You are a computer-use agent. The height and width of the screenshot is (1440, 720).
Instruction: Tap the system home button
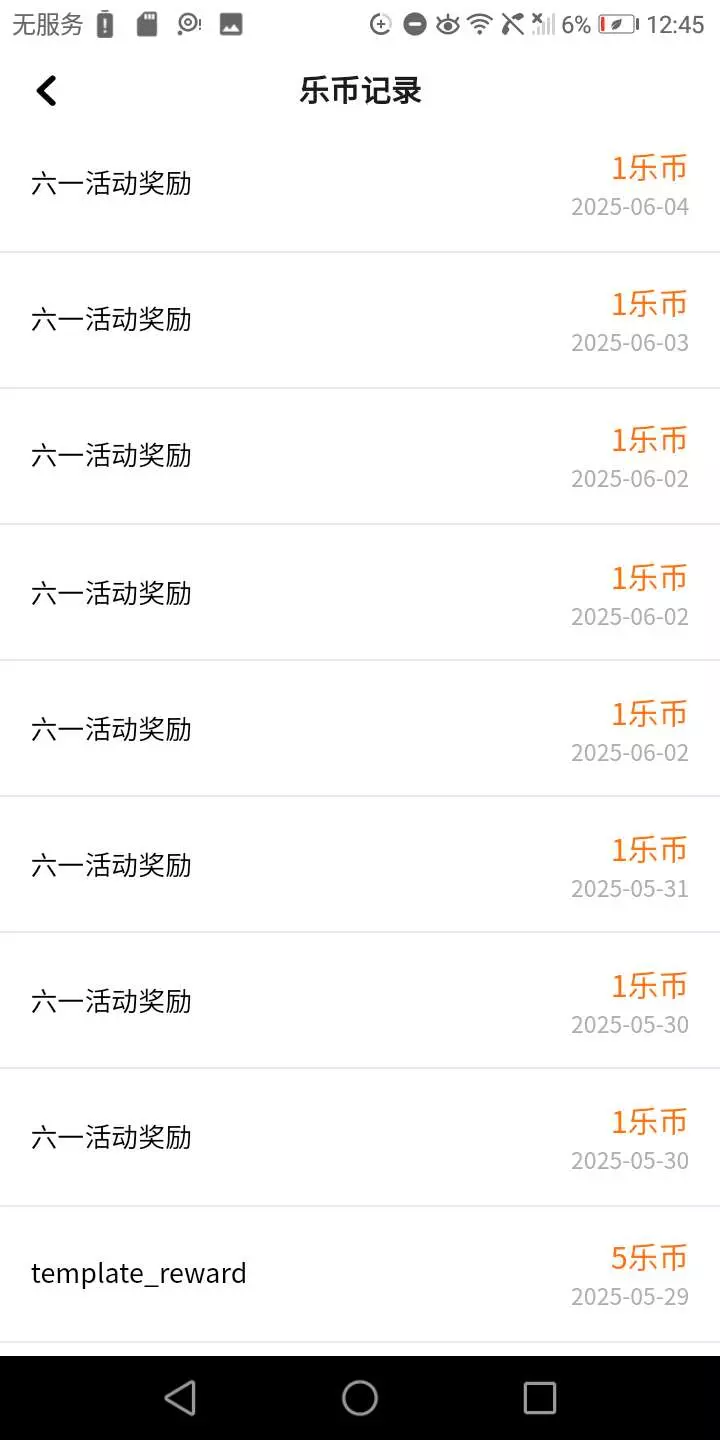(360, 1398)
